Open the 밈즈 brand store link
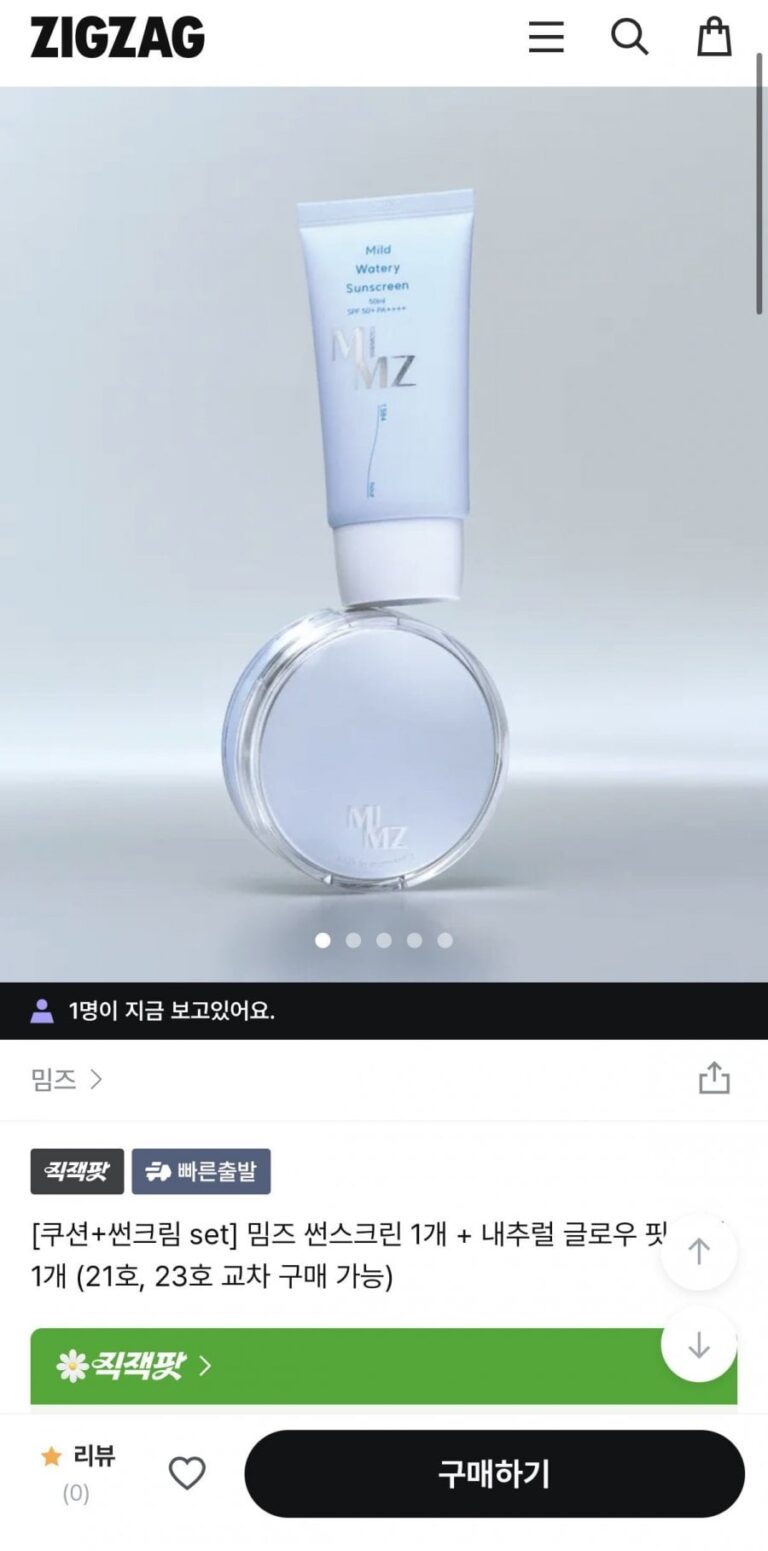 pyautogui.click(x=67, y=1080)
